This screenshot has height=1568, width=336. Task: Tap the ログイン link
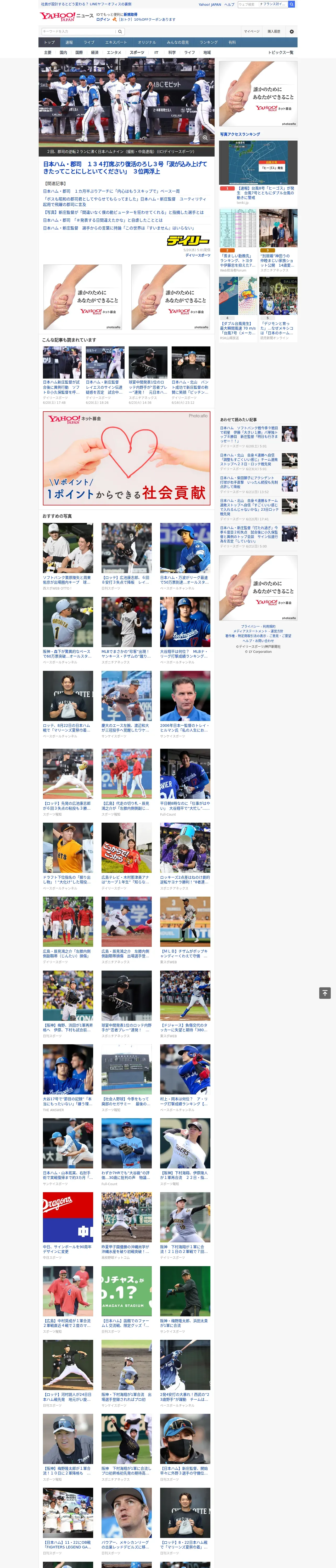point(103,19)
